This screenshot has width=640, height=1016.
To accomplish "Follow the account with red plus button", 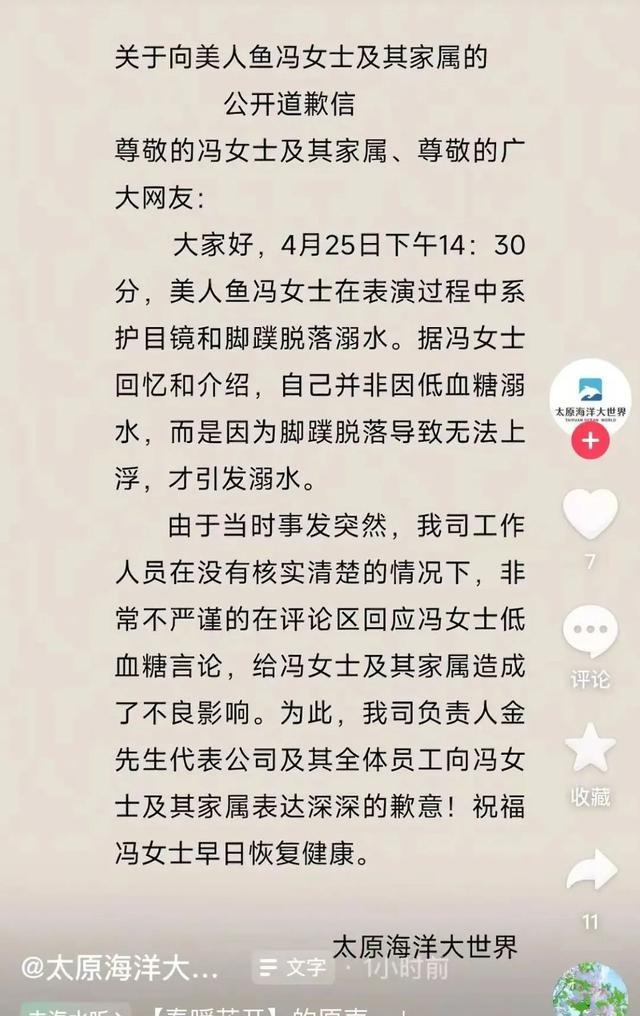I will 590,441.
